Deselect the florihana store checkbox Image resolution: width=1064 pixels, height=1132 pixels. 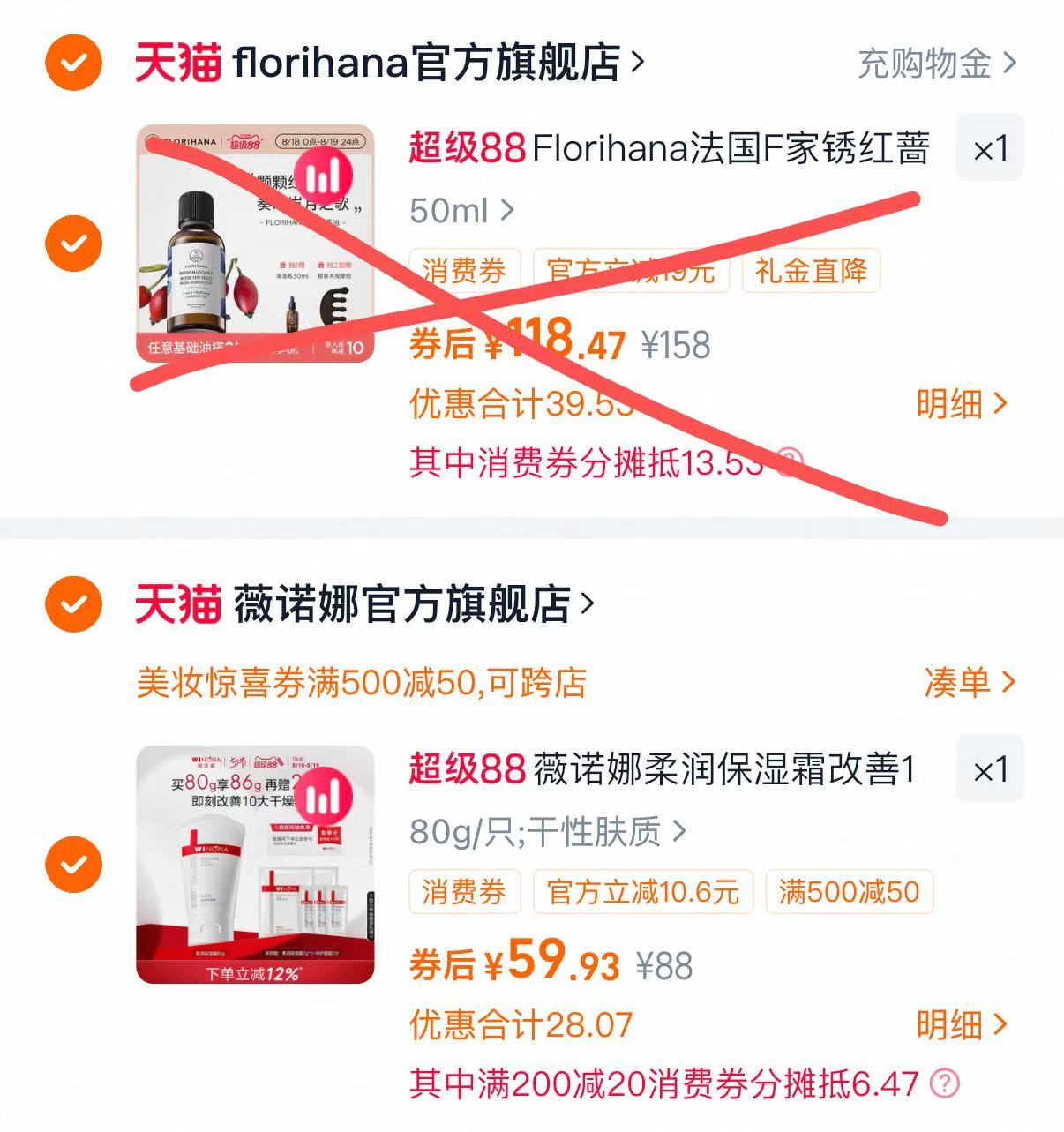(72, 63)
